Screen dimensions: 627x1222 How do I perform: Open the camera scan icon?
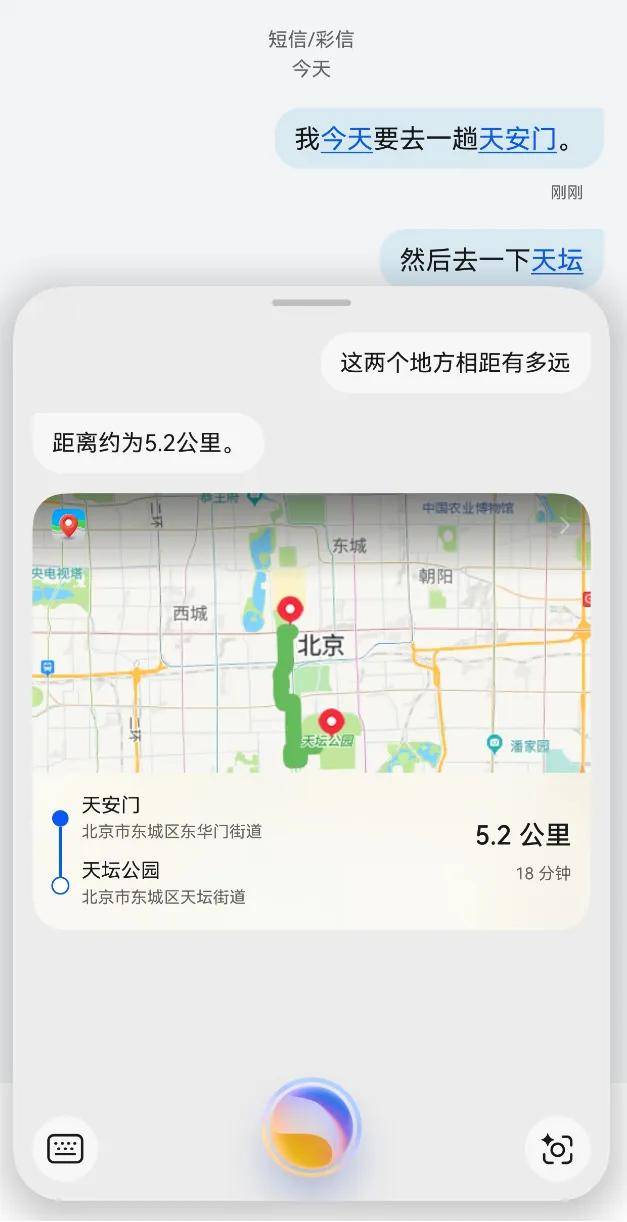557,1149
